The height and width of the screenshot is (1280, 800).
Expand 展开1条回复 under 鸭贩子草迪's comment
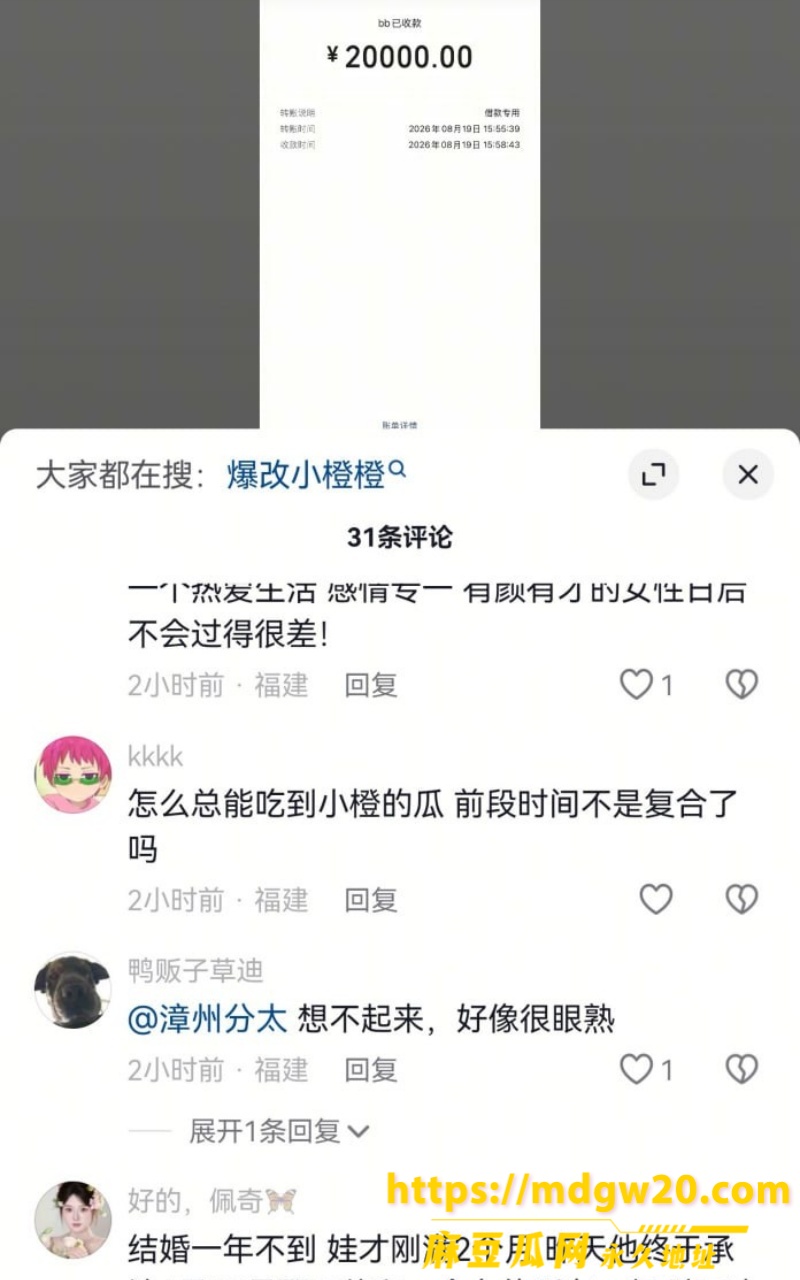click(280, 1131)
